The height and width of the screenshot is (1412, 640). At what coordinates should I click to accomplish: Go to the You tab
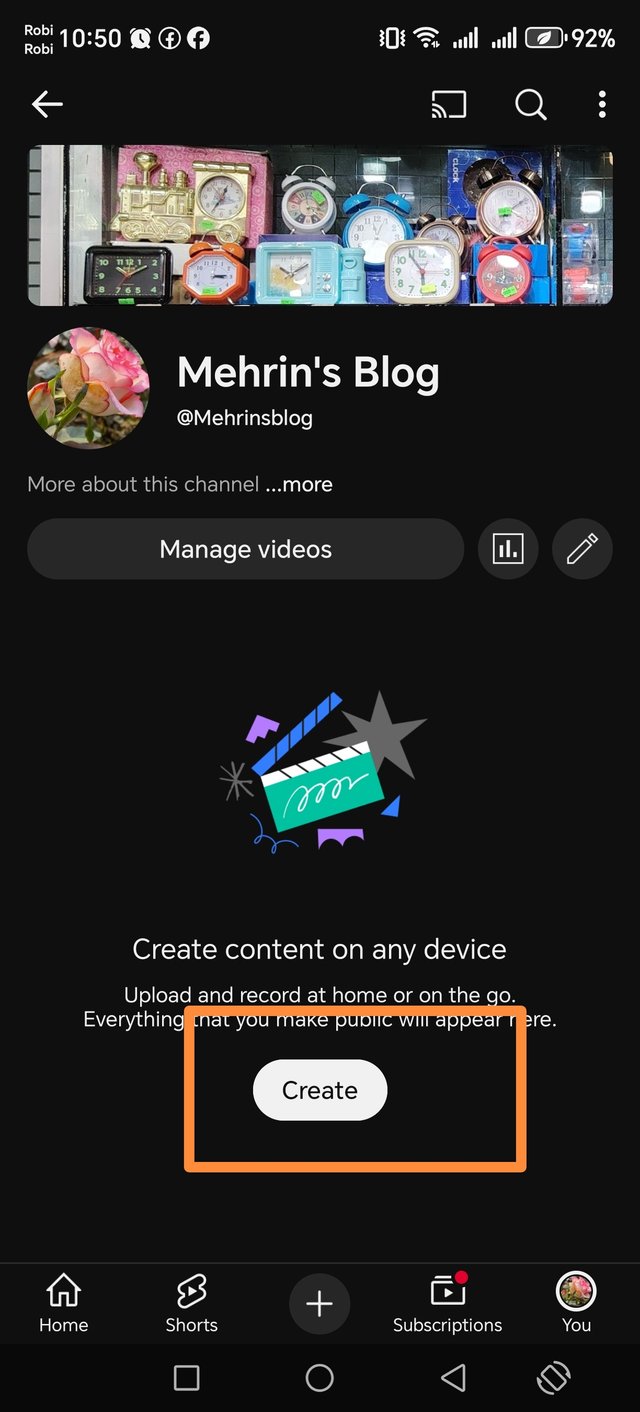[576, 1304]
